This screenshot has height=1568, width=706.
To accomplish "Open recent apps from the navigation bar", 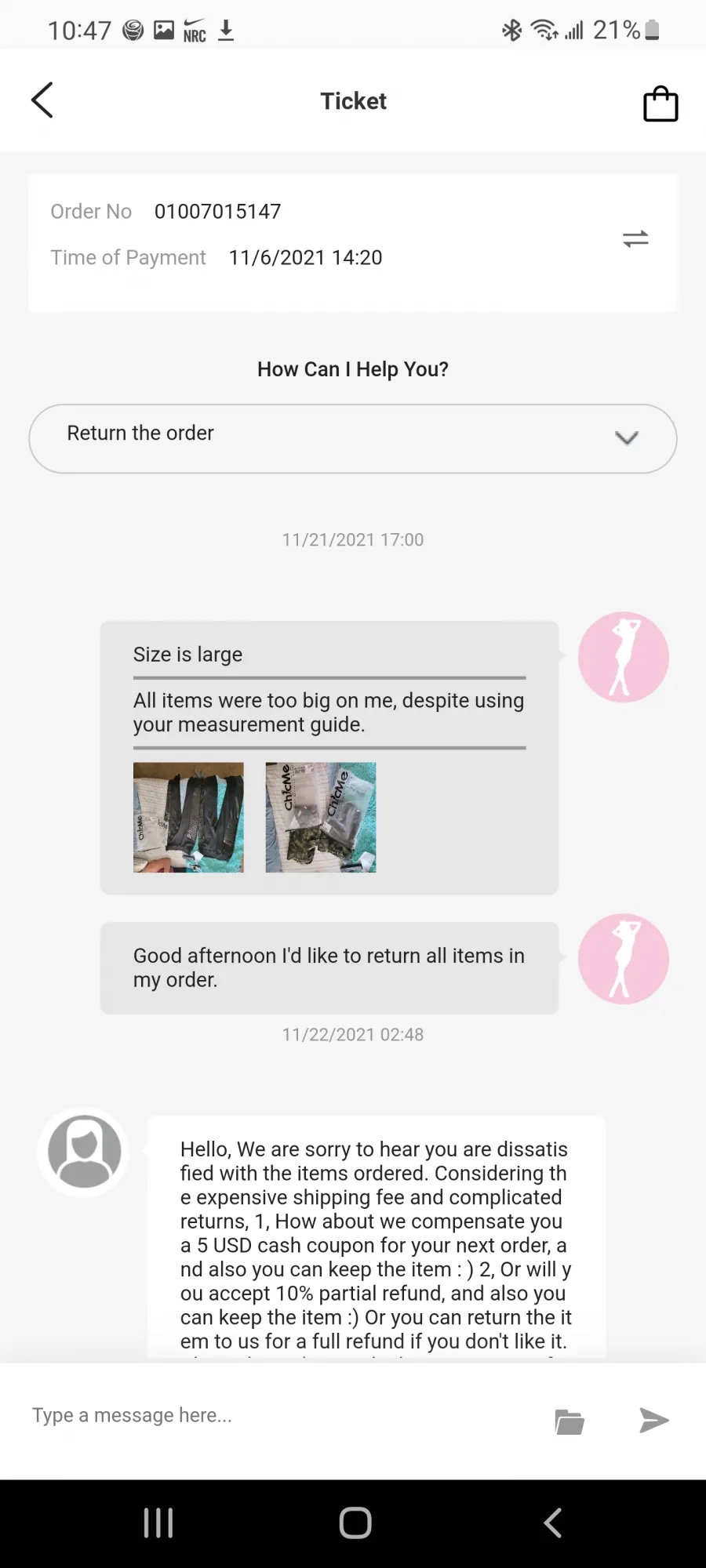I will (158, 1523).
